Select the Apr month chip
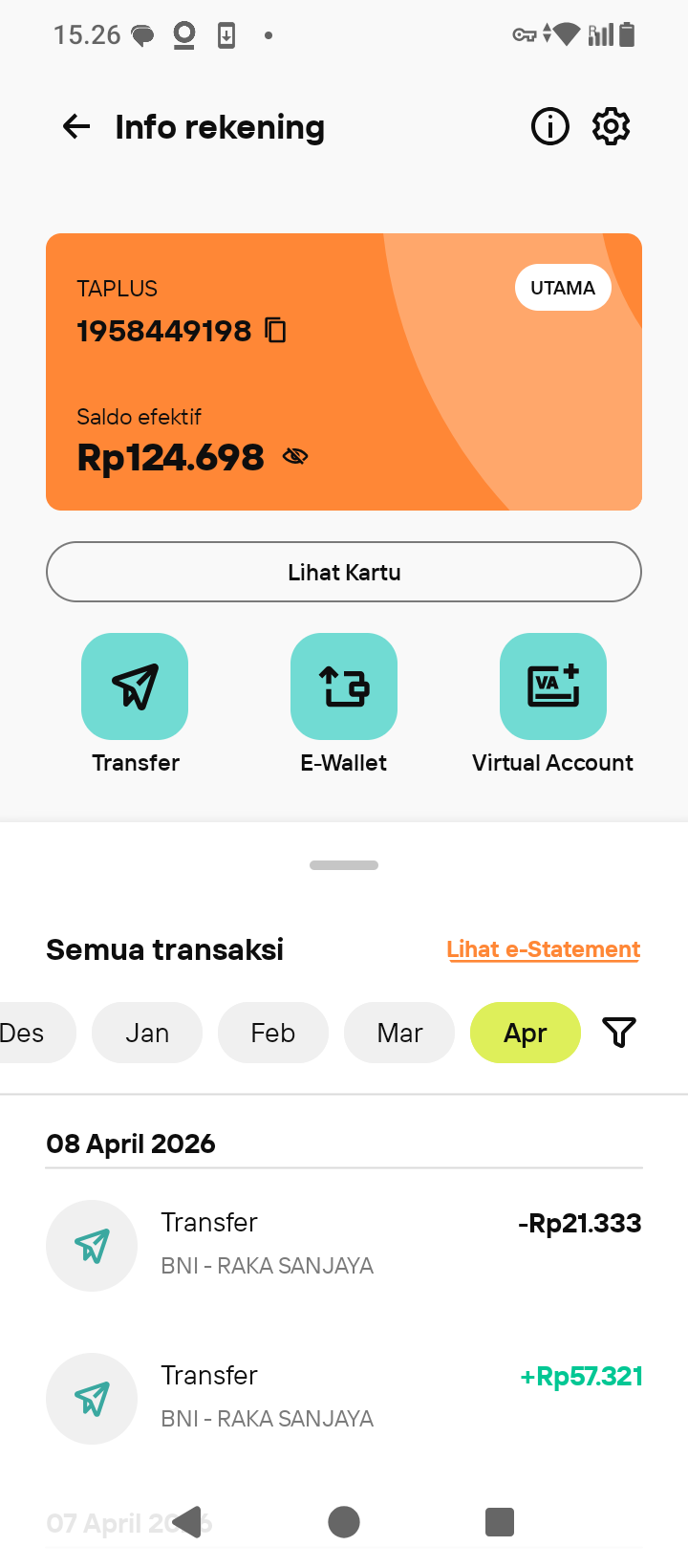 (x=526, y=1033)
